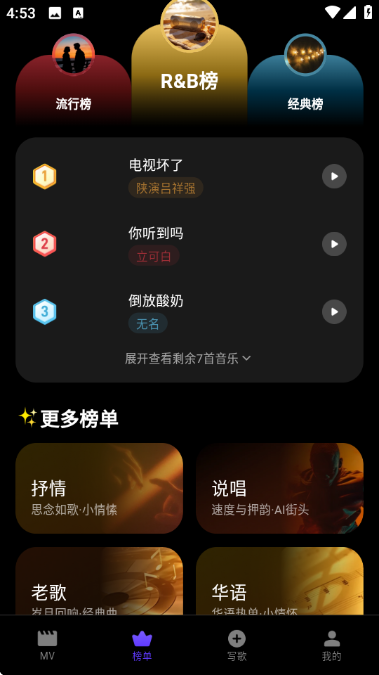Viewport: 379px width, 675px height.
Task: Select the R&B榜 chart
Action: pos(190,65)
